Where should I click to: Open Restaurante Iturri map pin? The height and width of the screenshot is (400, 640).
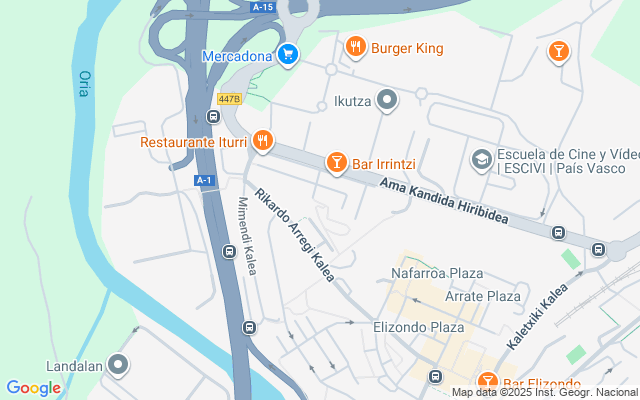(x=263, y=141)
